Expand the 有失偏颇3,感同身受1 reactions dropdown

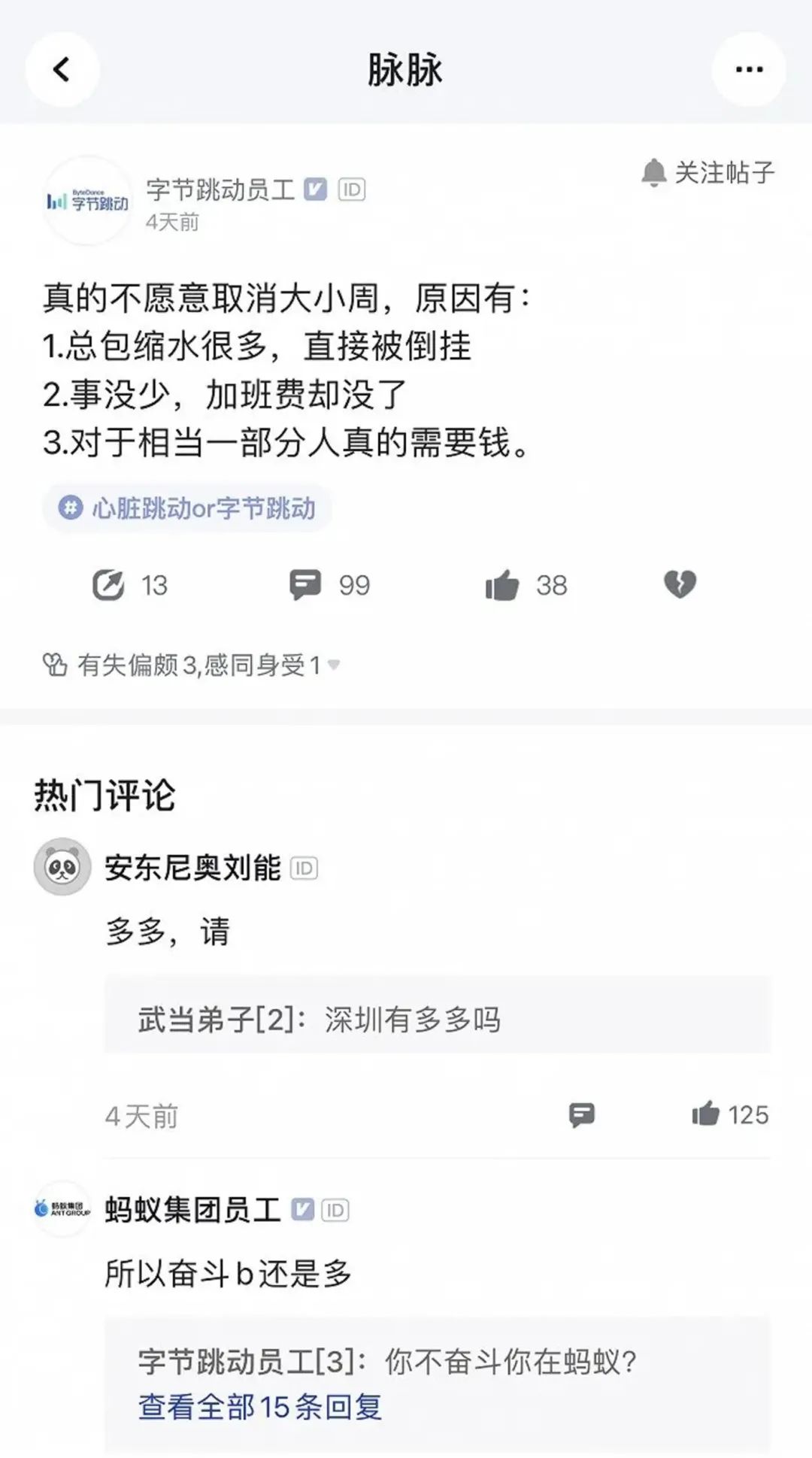(x=335, y=665)
